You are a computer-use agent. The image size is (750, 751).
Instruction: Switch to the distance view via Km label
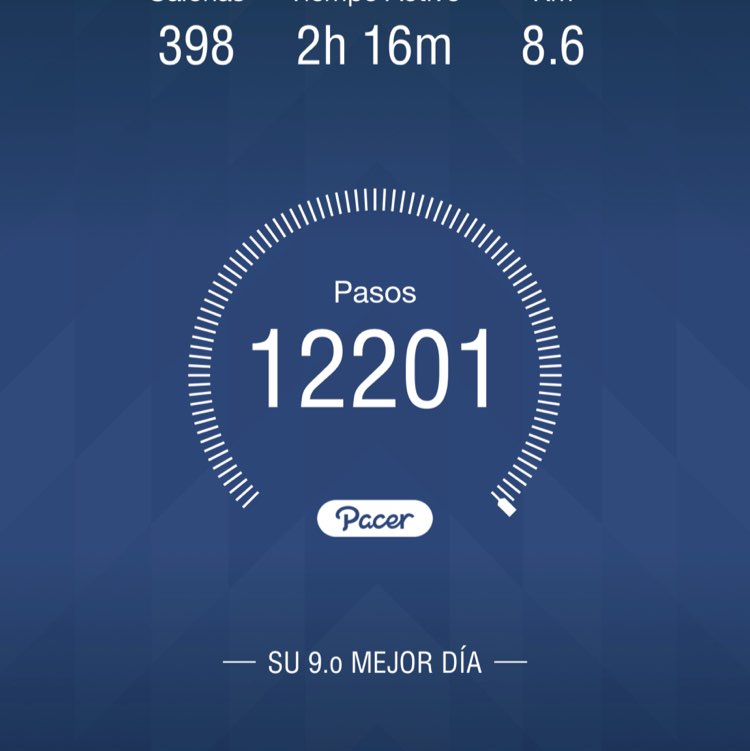pyautogui.click(x=555, y=10)
